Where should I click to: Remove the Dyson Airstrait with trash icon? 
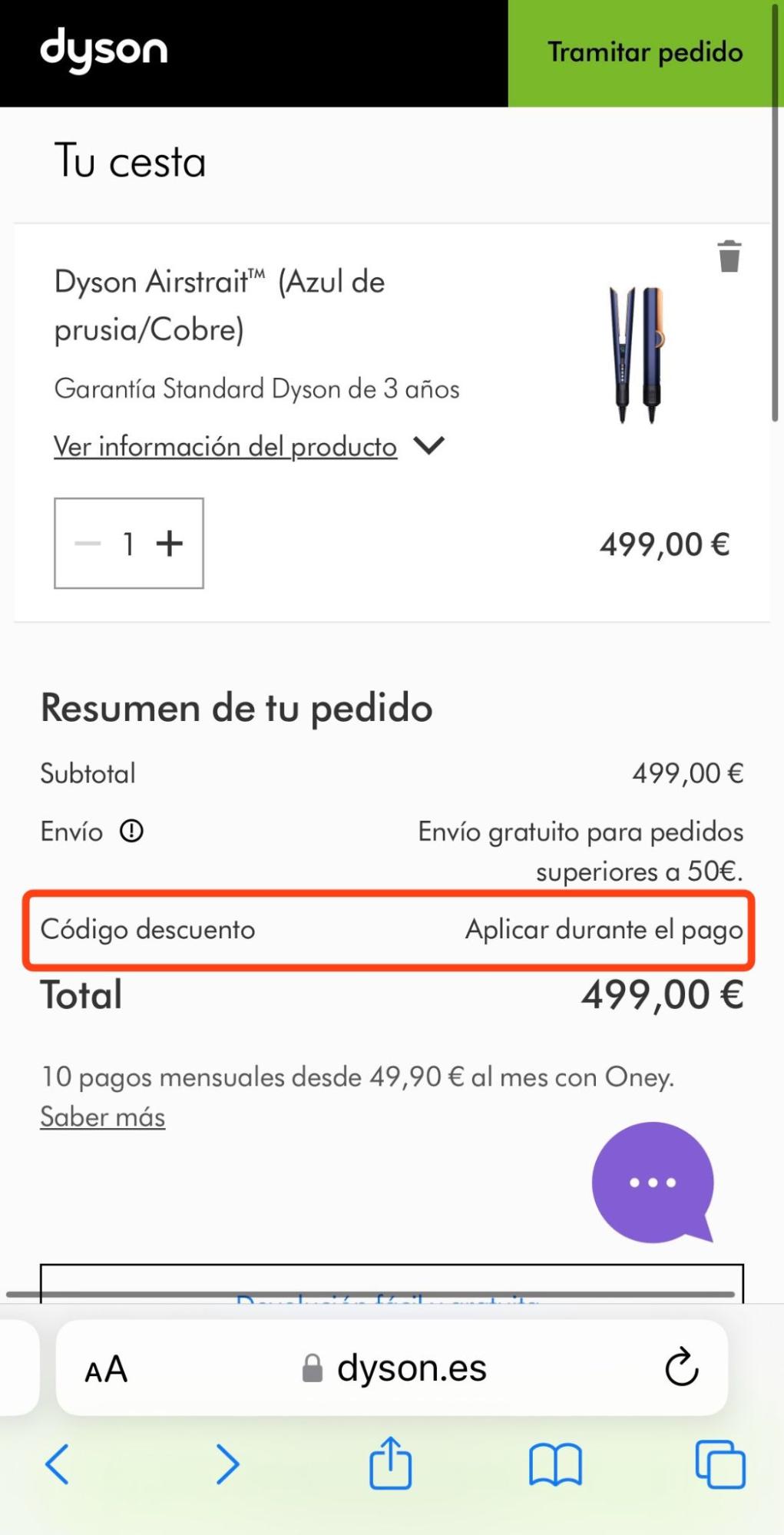729,256
